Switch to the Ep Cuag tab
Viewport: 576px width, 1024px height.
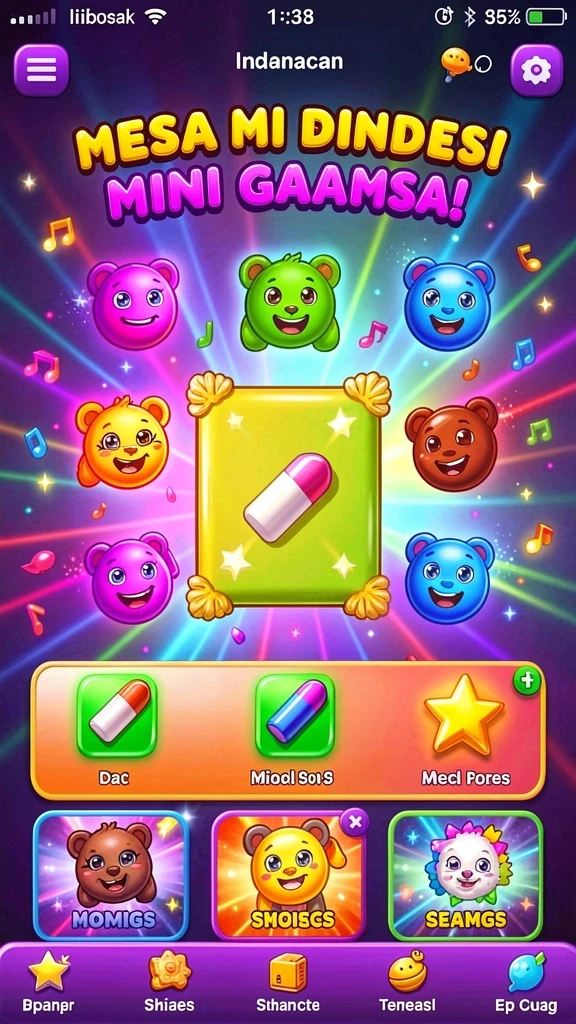click(x=526, y=982)
